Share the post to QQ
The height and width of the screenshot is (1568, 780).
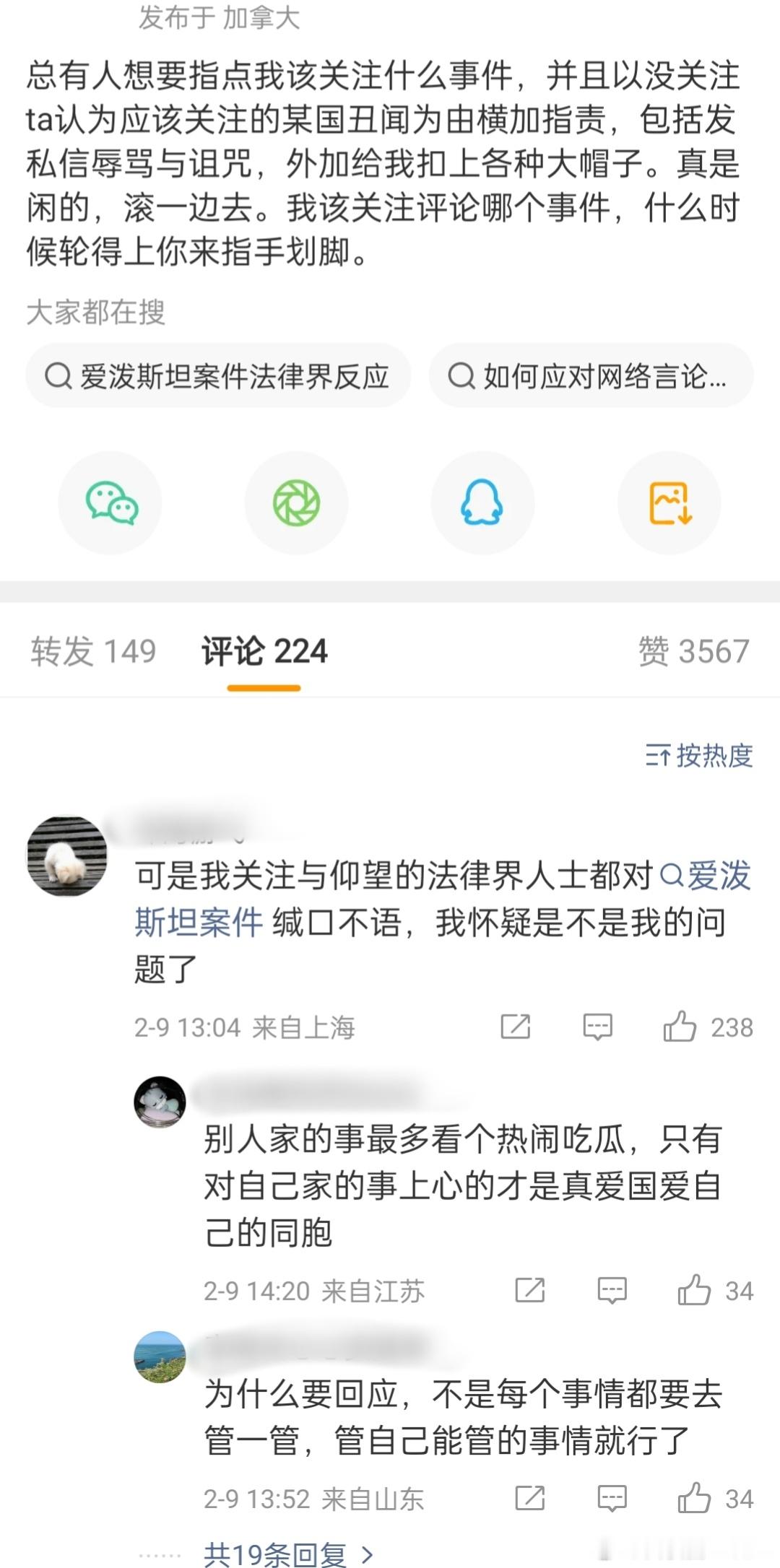pyautogui.click(x=482, y=503)
